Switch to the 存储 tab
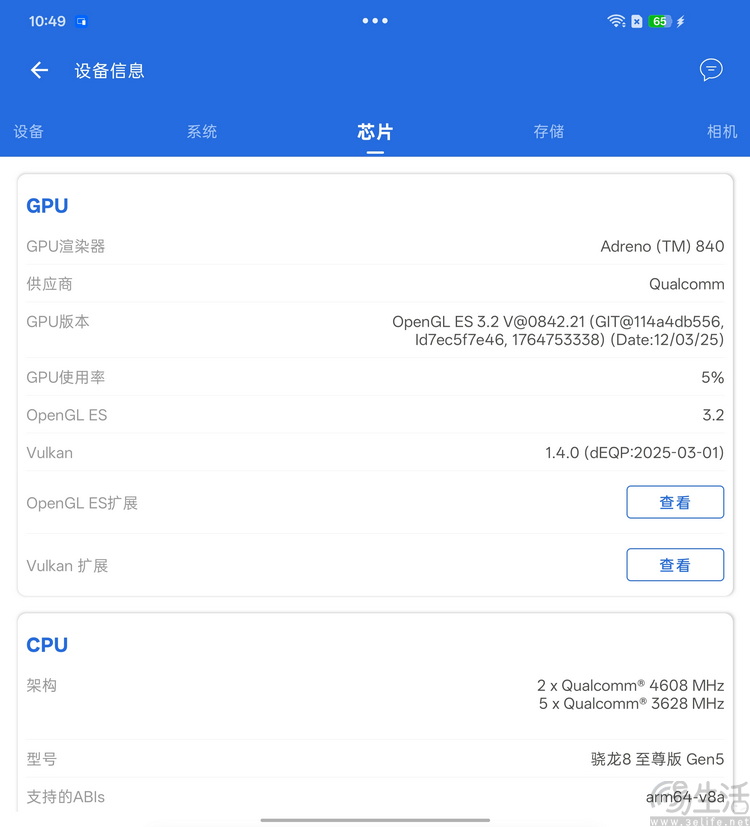 [549, 131]
